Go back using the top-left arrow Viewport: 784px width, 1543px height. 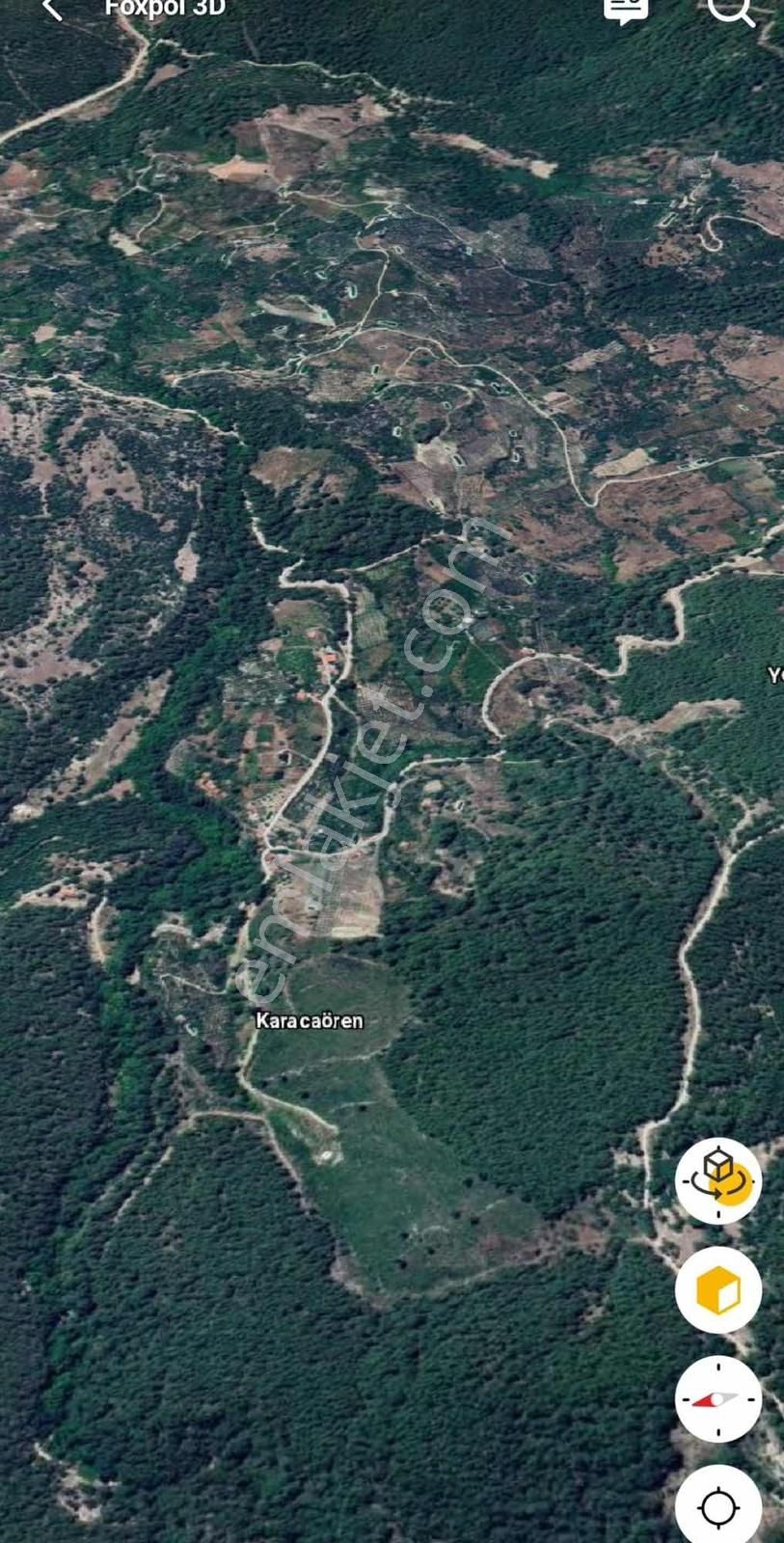point(52,10)
